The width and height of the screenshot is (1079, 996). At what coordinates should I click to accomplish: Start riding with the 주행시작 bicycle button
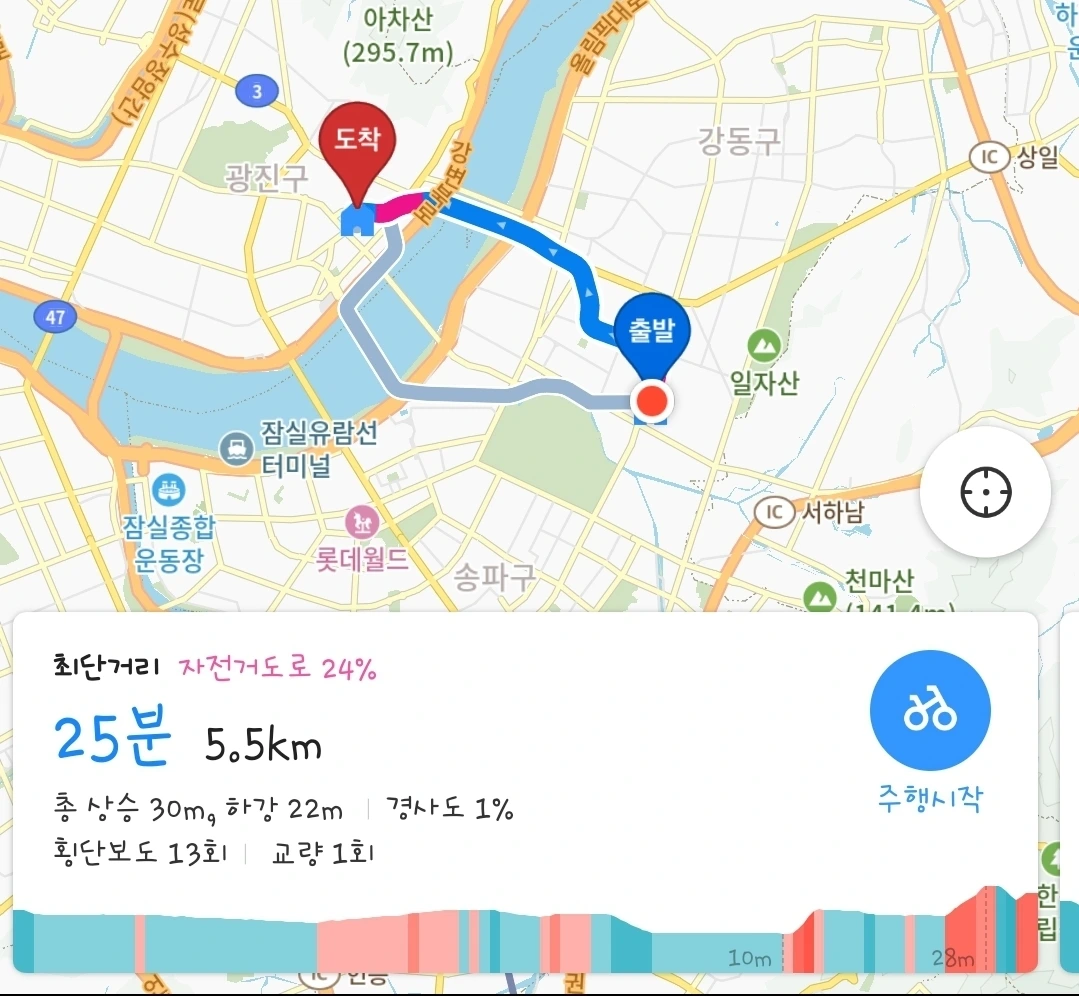[x=930, y=710]
